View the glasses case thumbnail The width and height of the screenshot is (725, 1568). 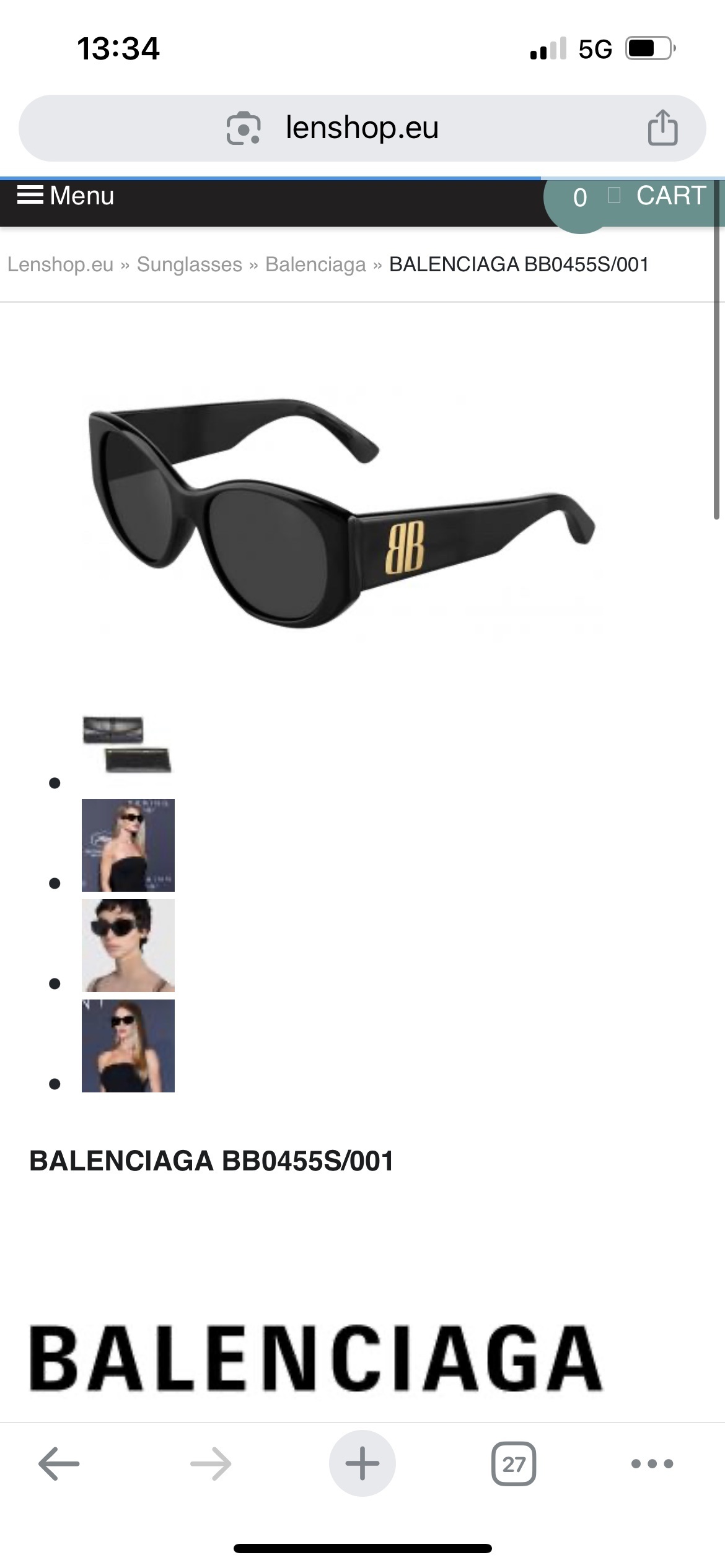pos(128,744)
